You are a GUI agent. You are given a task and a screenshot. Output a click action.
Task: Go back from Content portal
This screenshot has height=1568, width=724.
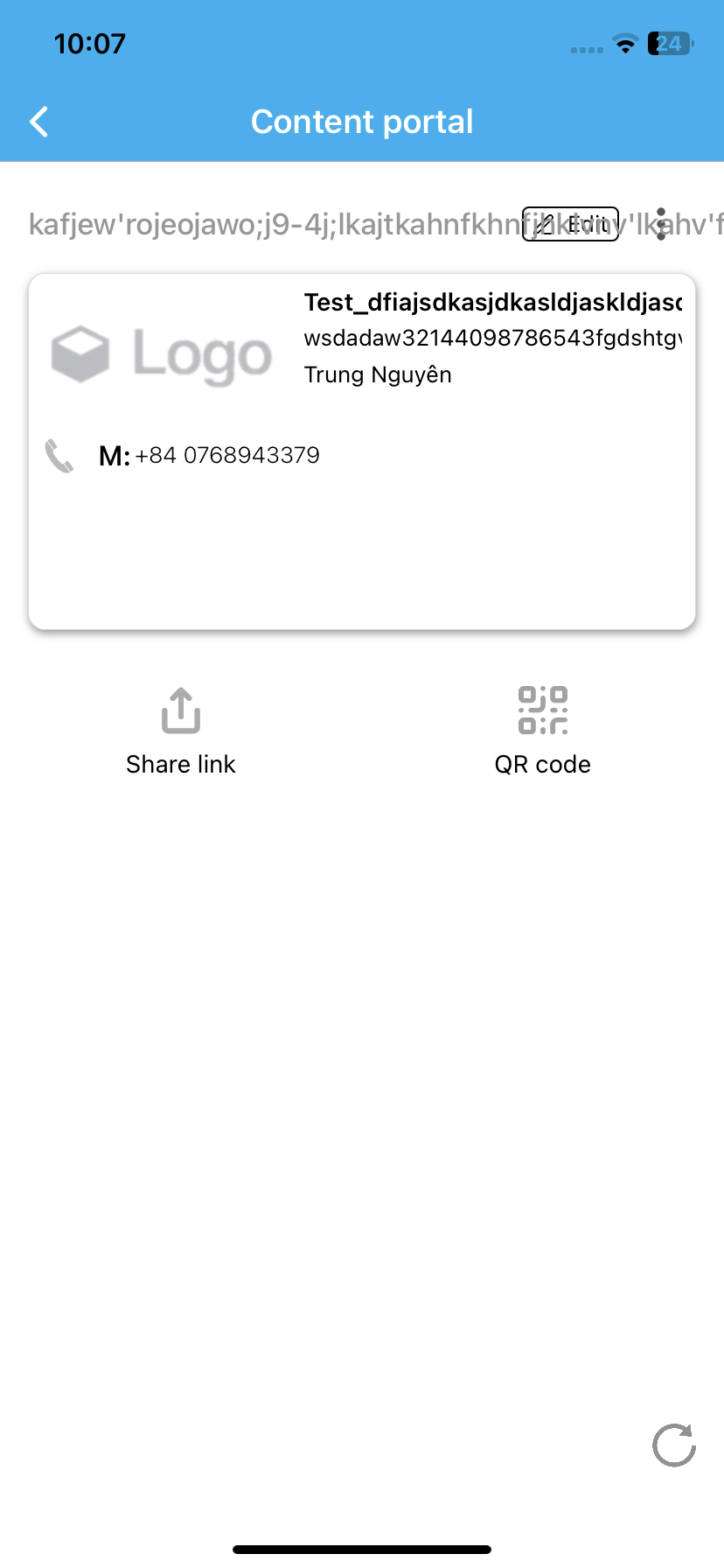point(39,122)
